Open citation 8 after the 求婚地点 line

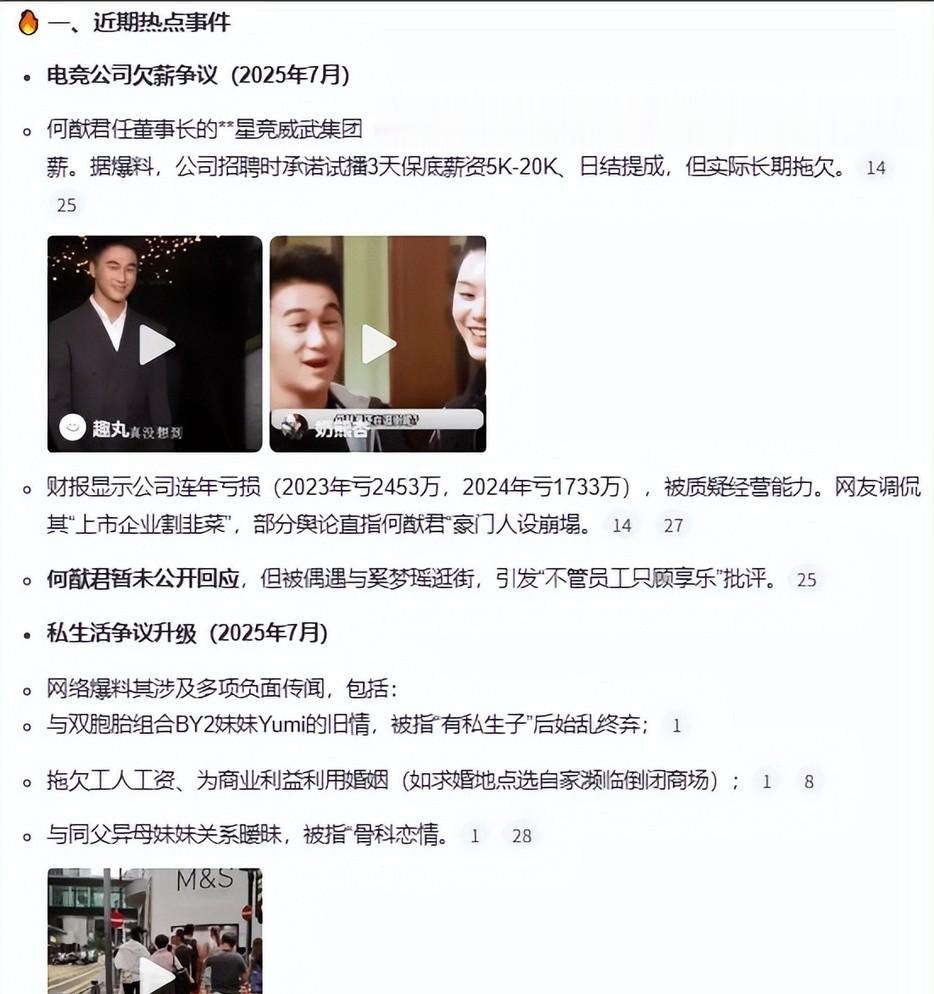click(x=808, y=781)
